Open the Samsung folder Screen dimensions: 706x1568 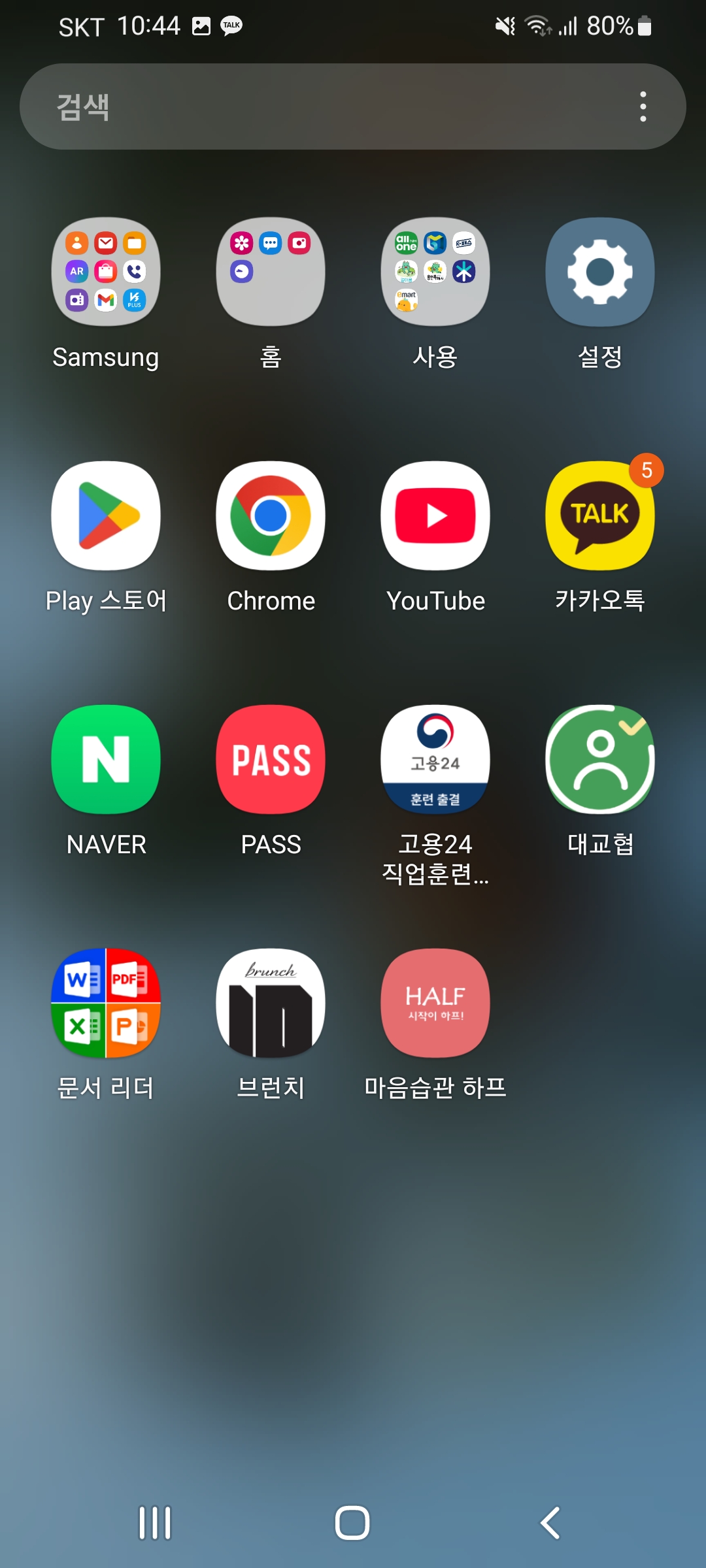(x=106, y=272)
